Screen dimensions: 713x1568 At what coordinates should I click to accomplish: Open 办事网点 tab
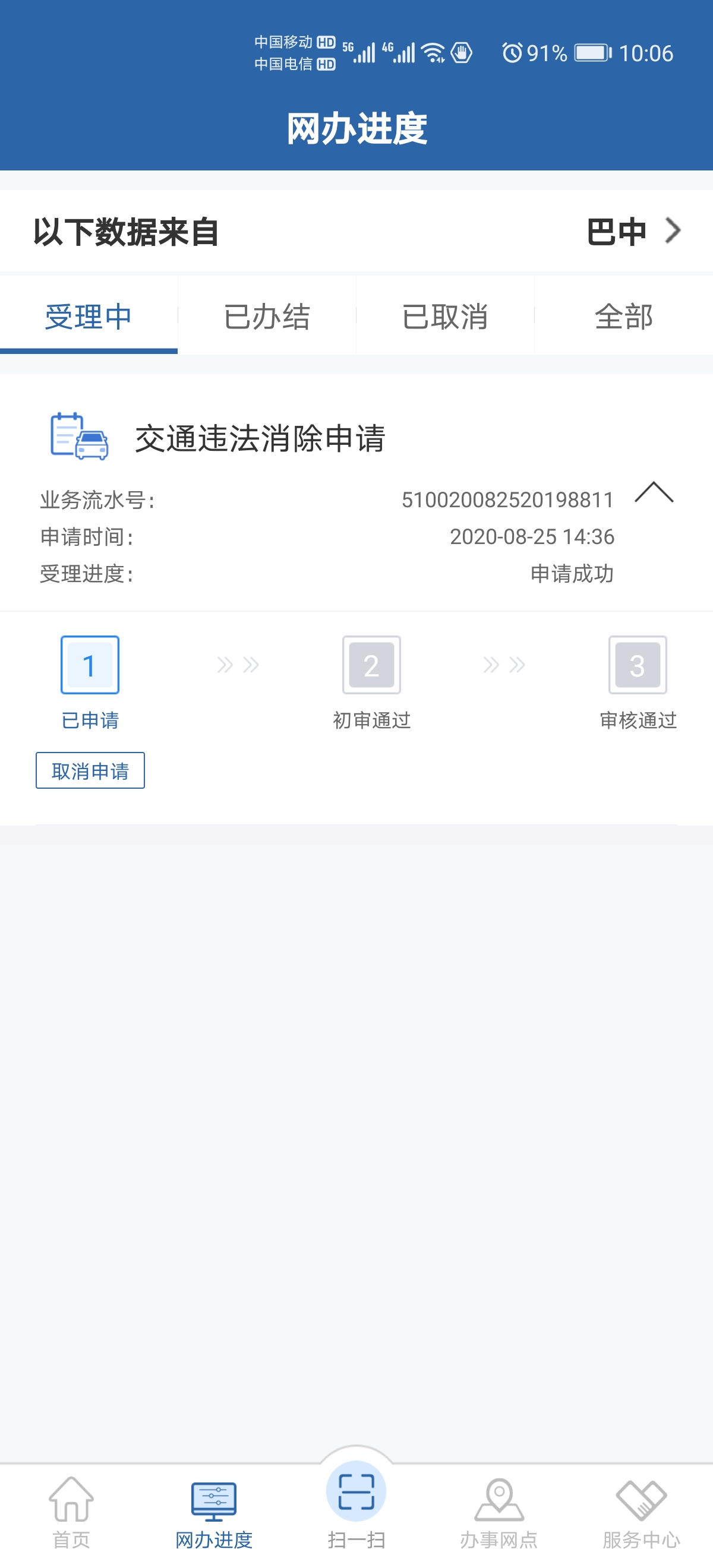click(499, 1512)
